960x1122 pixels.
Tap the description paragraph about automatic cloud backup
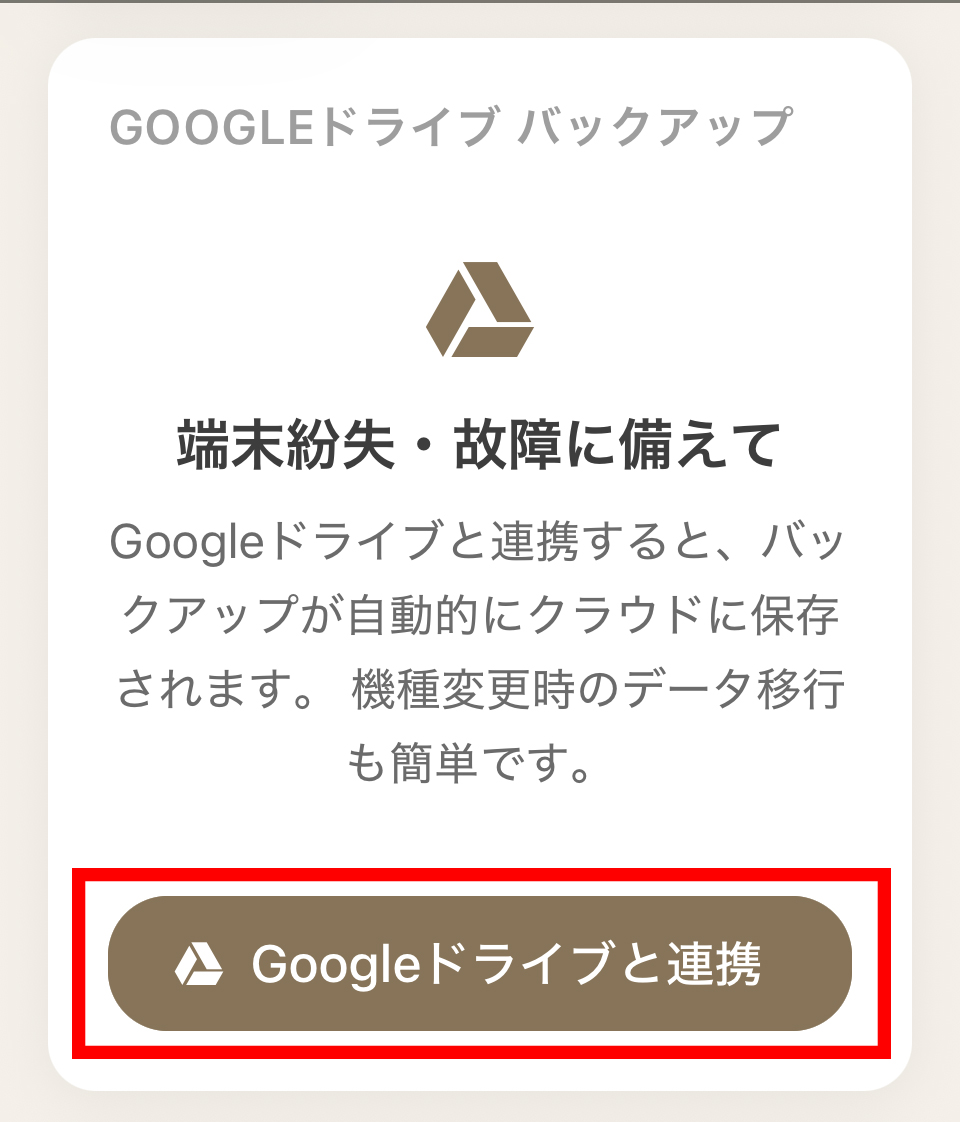[480, 645]
